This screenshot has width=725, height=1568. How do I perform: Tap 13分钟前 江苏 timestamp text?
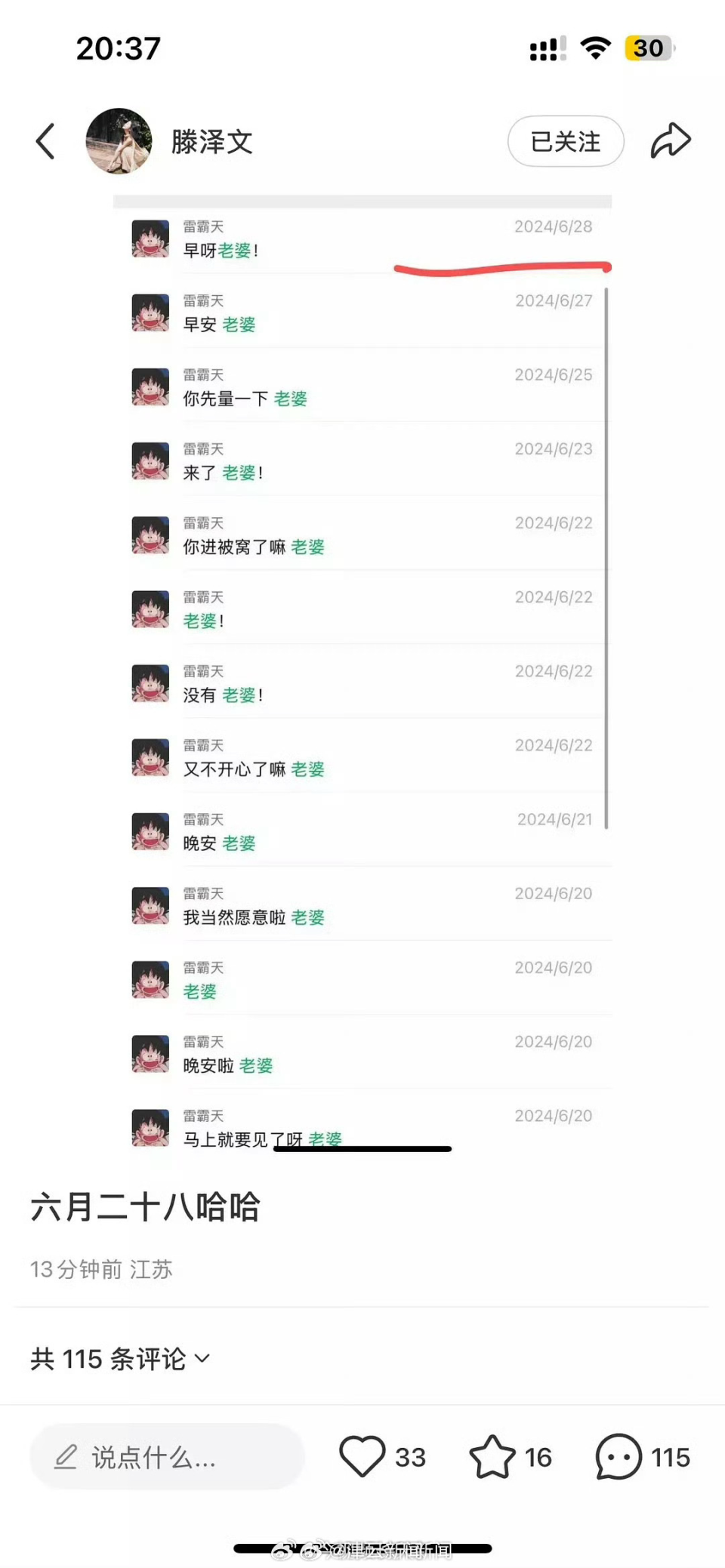[100, 1268]
